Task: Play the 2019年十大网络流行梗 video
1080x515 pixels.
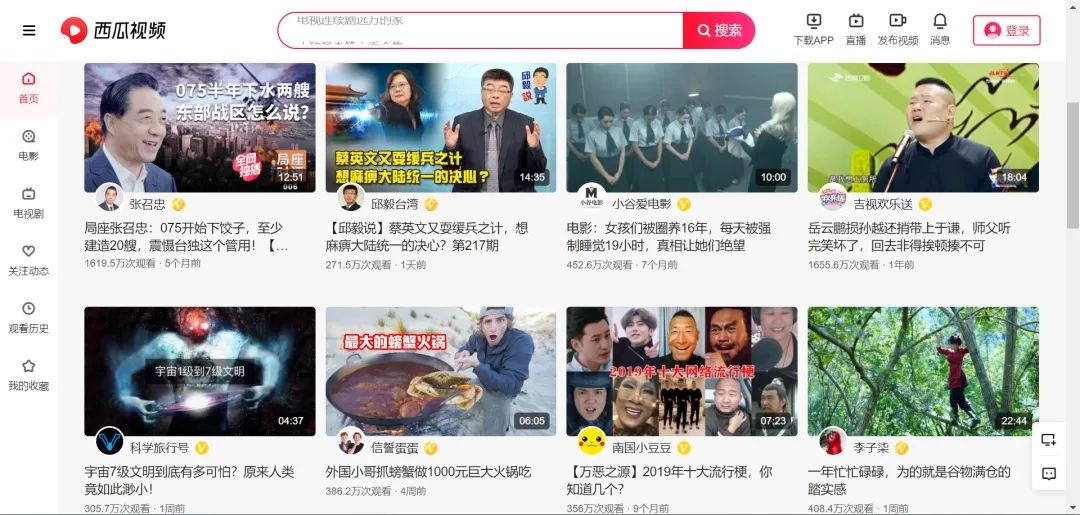Action: click(x=681, y=371)
